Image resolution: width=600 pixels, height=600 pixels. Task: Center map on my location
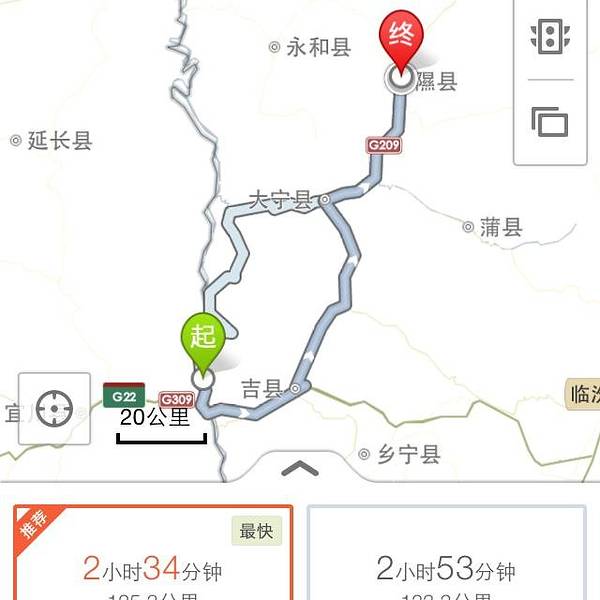point(54,409)
